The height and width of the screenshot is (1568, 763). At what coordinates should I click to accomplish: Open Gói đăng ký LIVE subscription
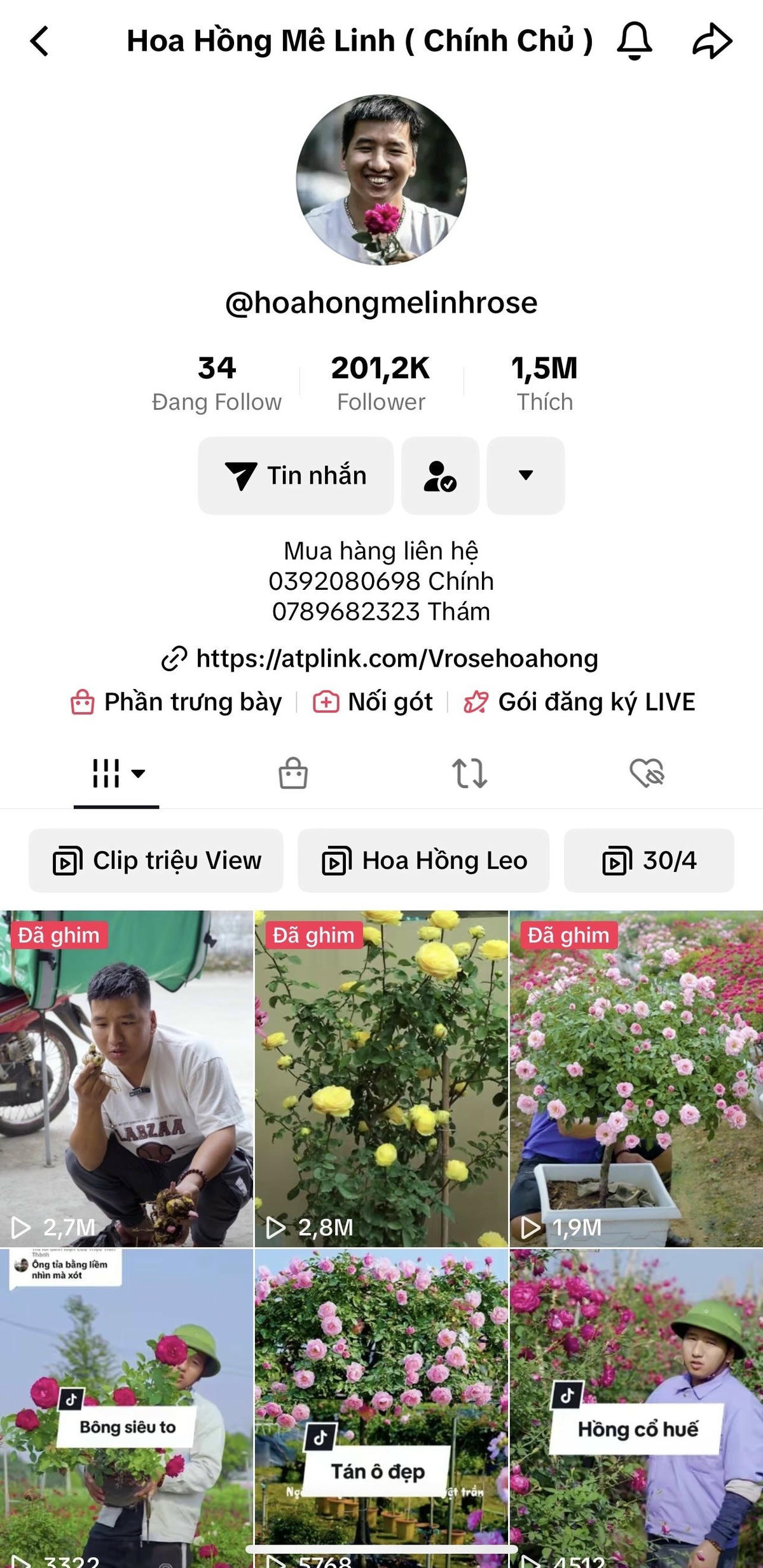click(580, 702)
